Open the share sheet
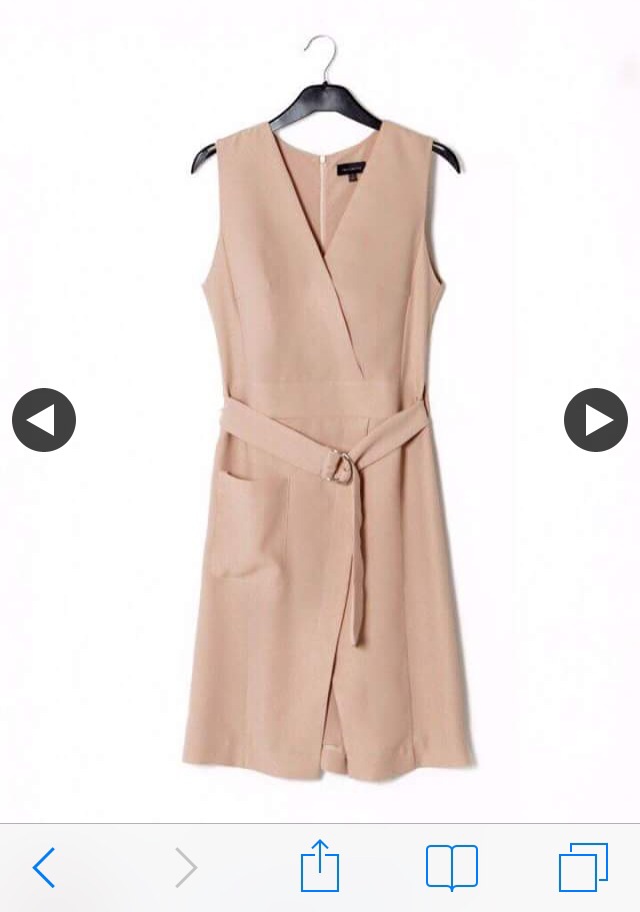Screen dimensions: 640x912 [x=320, y=866]
